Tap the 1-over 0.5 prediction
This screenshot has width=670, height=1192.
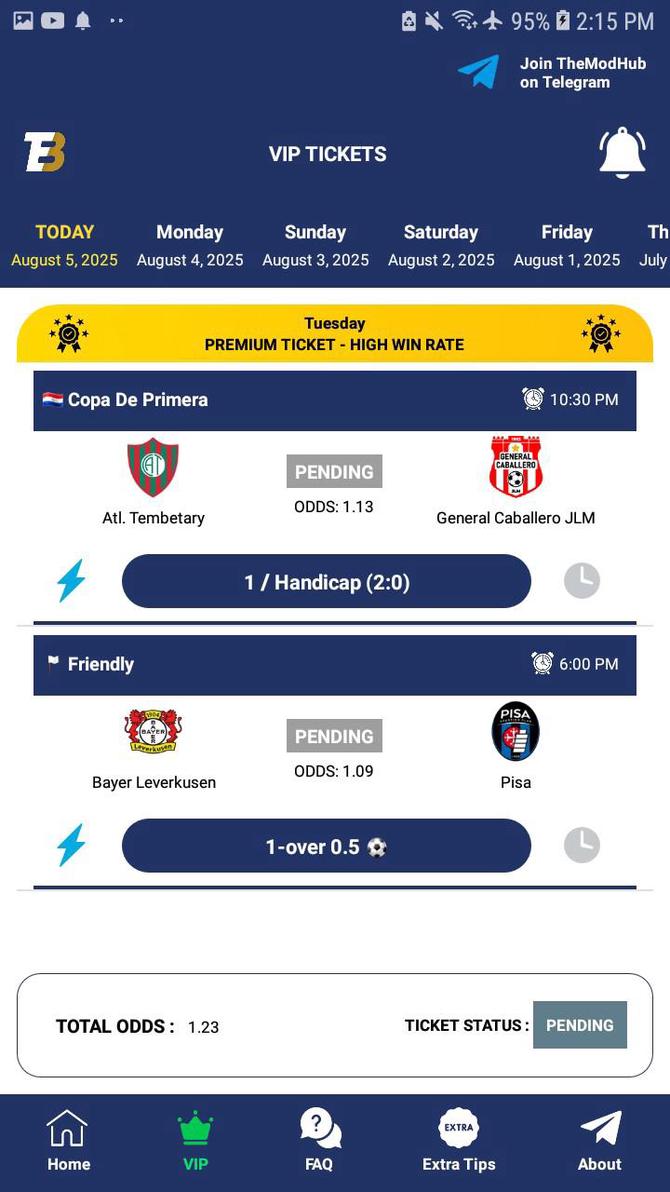[326, 846]
